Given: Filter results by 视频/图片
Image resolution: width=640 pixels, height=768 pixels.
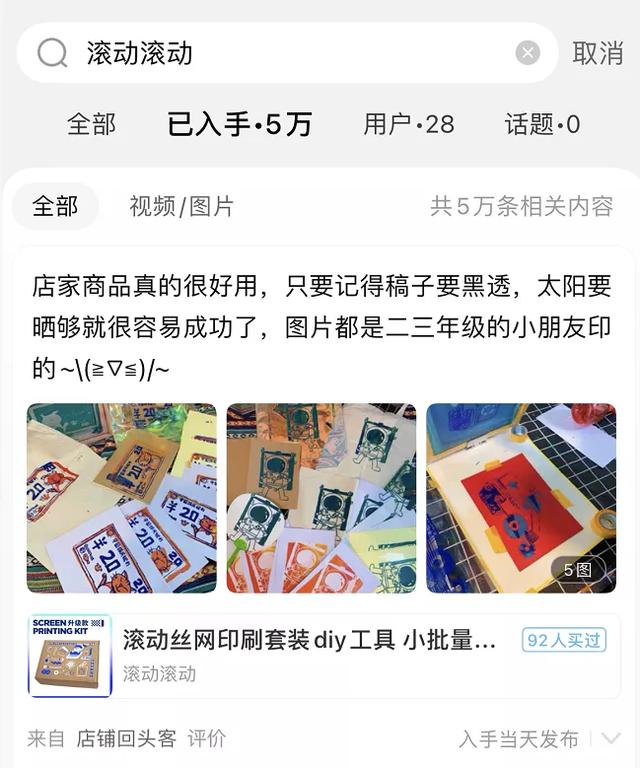Looking at the screenshot, I should point(181,206).
